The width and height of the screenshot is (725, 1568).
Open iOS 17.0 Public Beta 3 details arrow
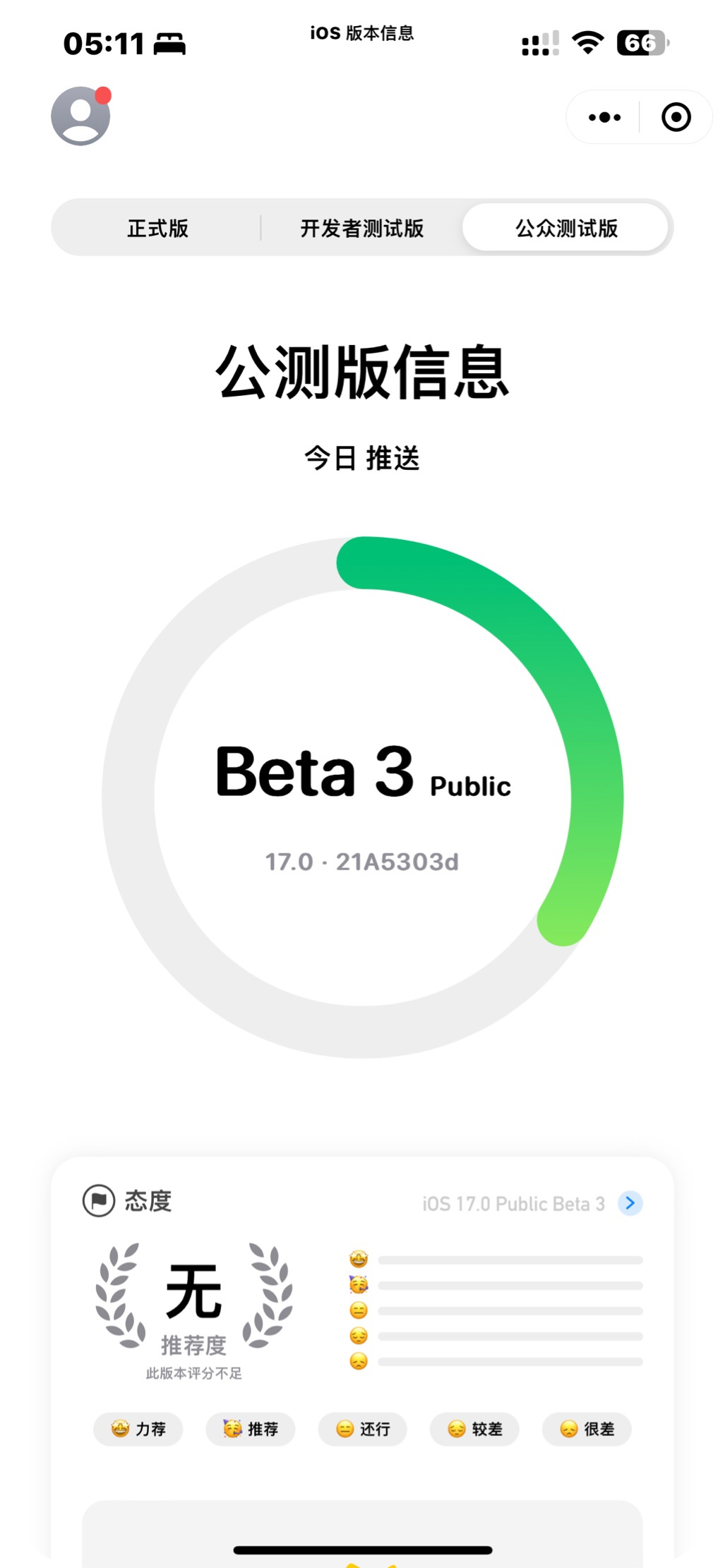[630, 1203]
